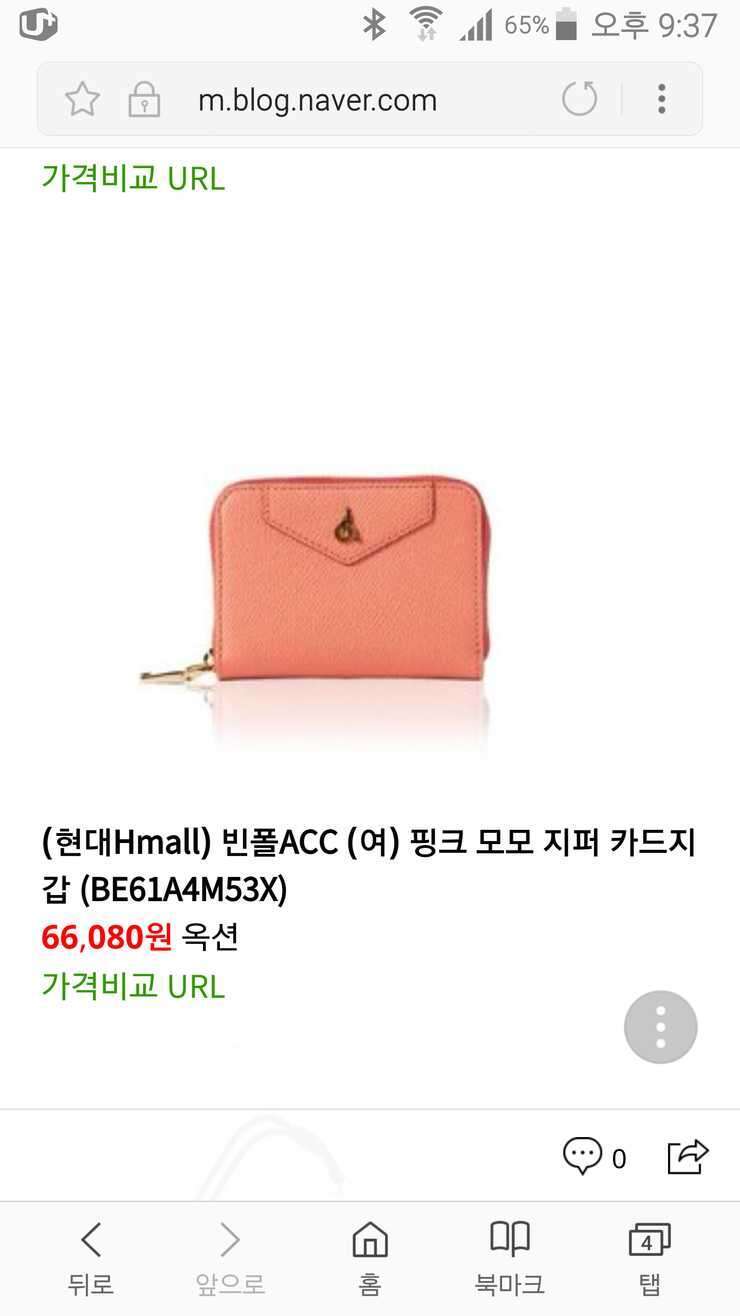The width and height of the screenshot is (740, 1316).
Task: Go back with 뒤로 button
Action: pos(91,1259)
